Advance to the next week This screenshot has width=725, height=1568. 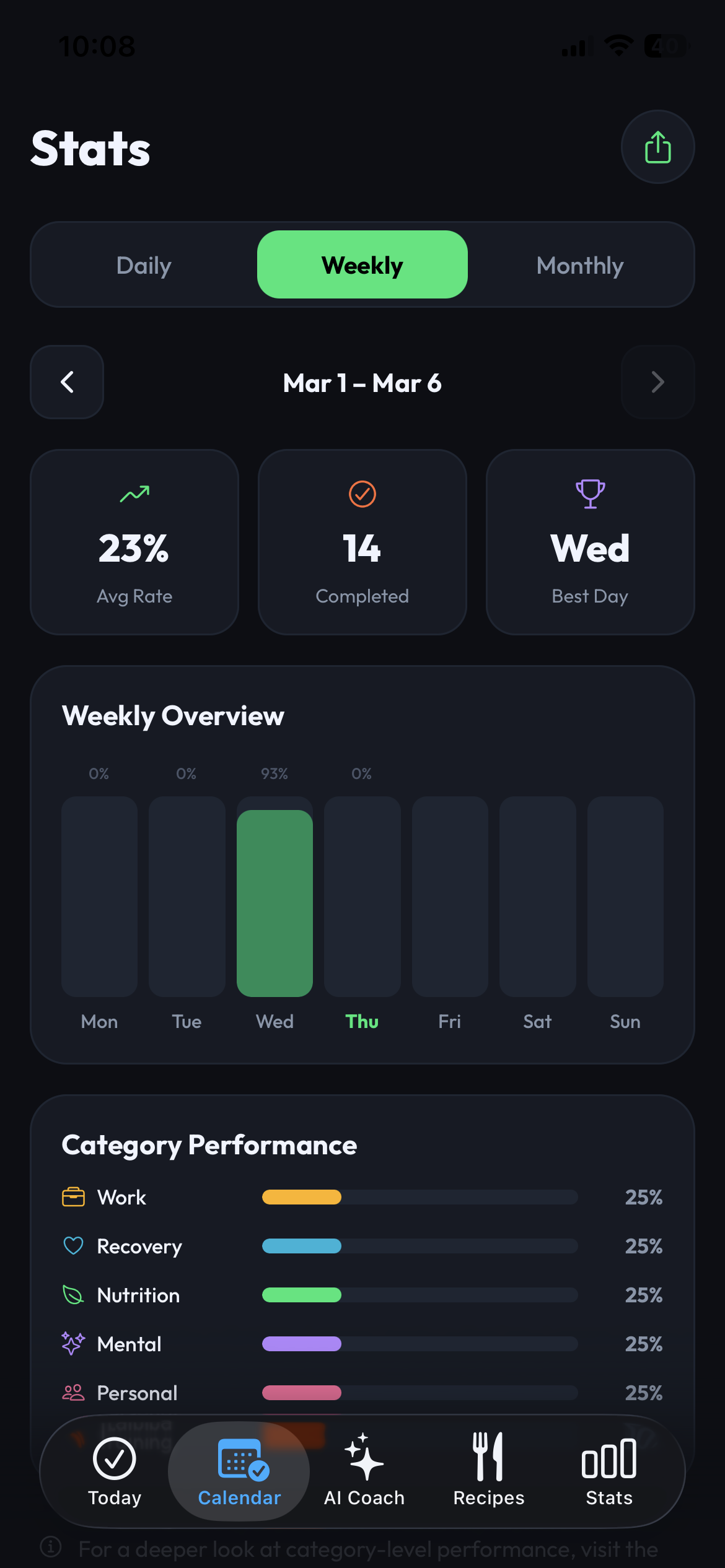point(657,382)
